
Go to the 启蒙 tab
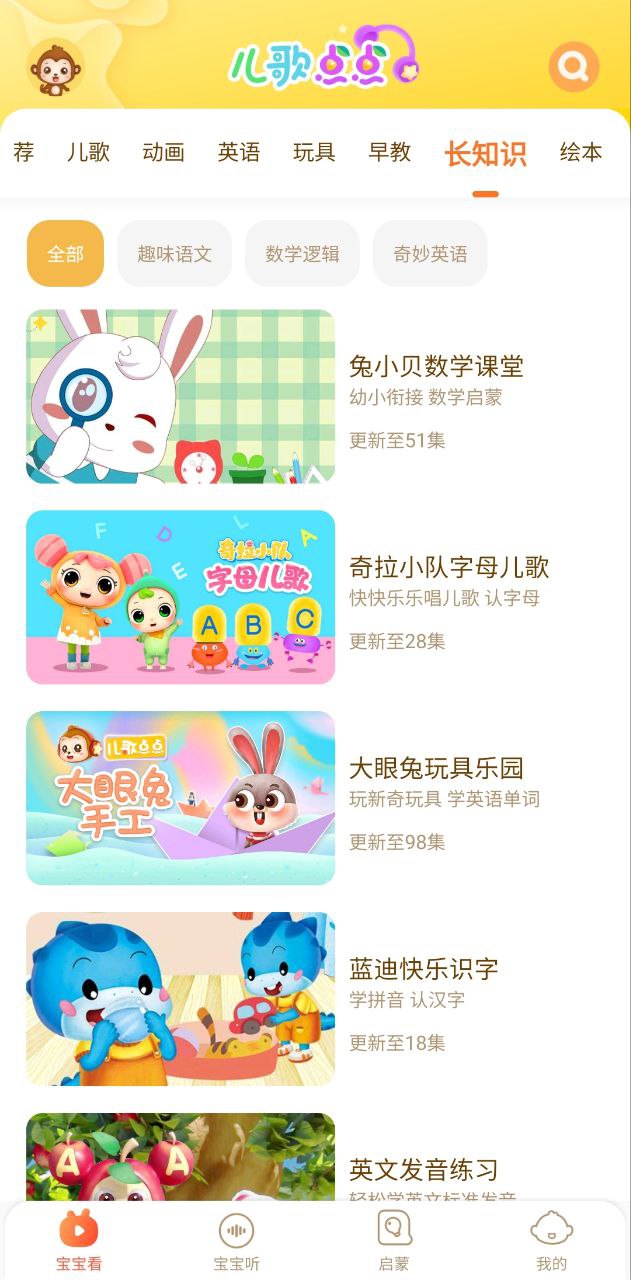tap(394, 1240)
